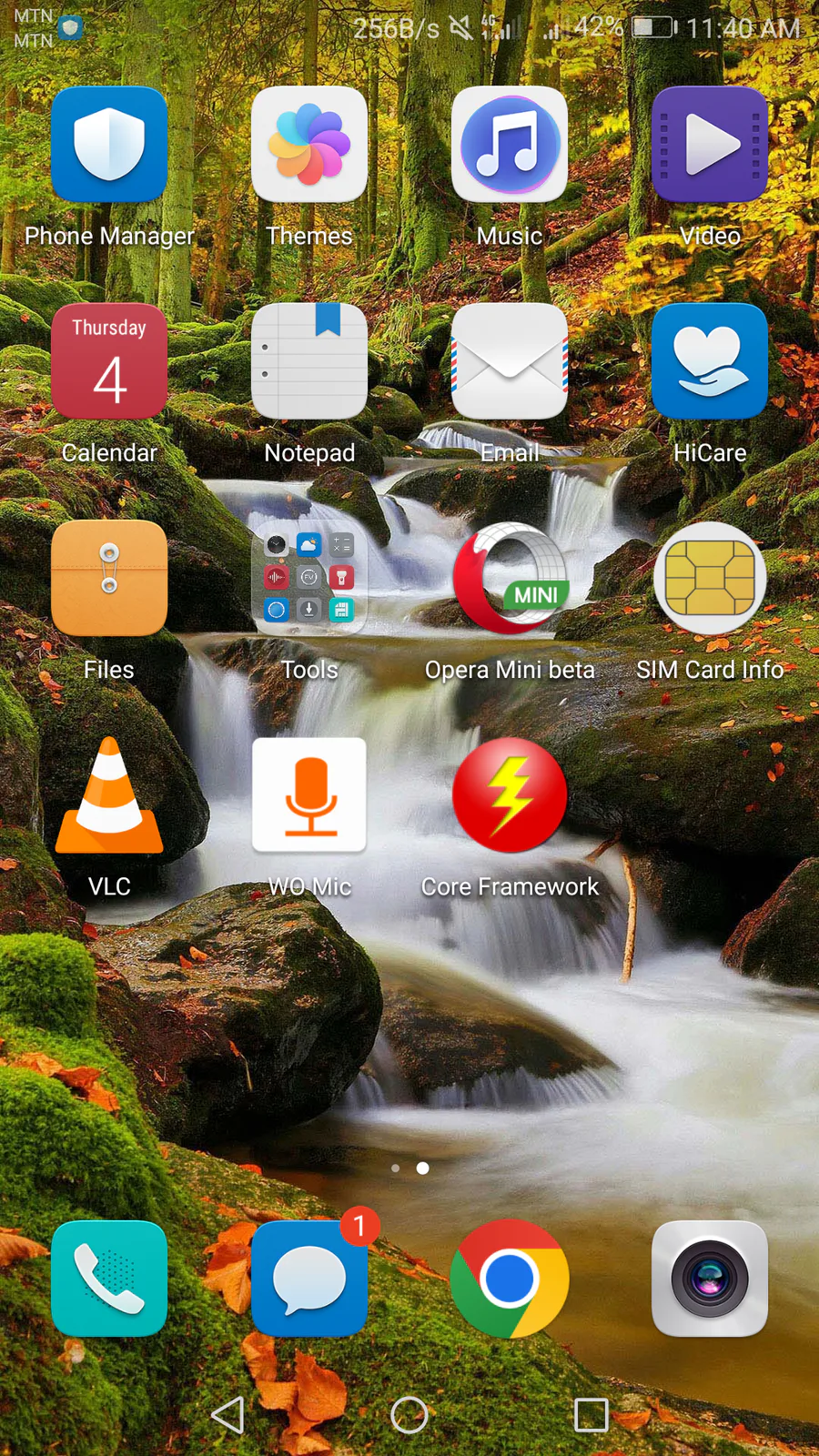Open SIM Card Info app

click(710, 578)
